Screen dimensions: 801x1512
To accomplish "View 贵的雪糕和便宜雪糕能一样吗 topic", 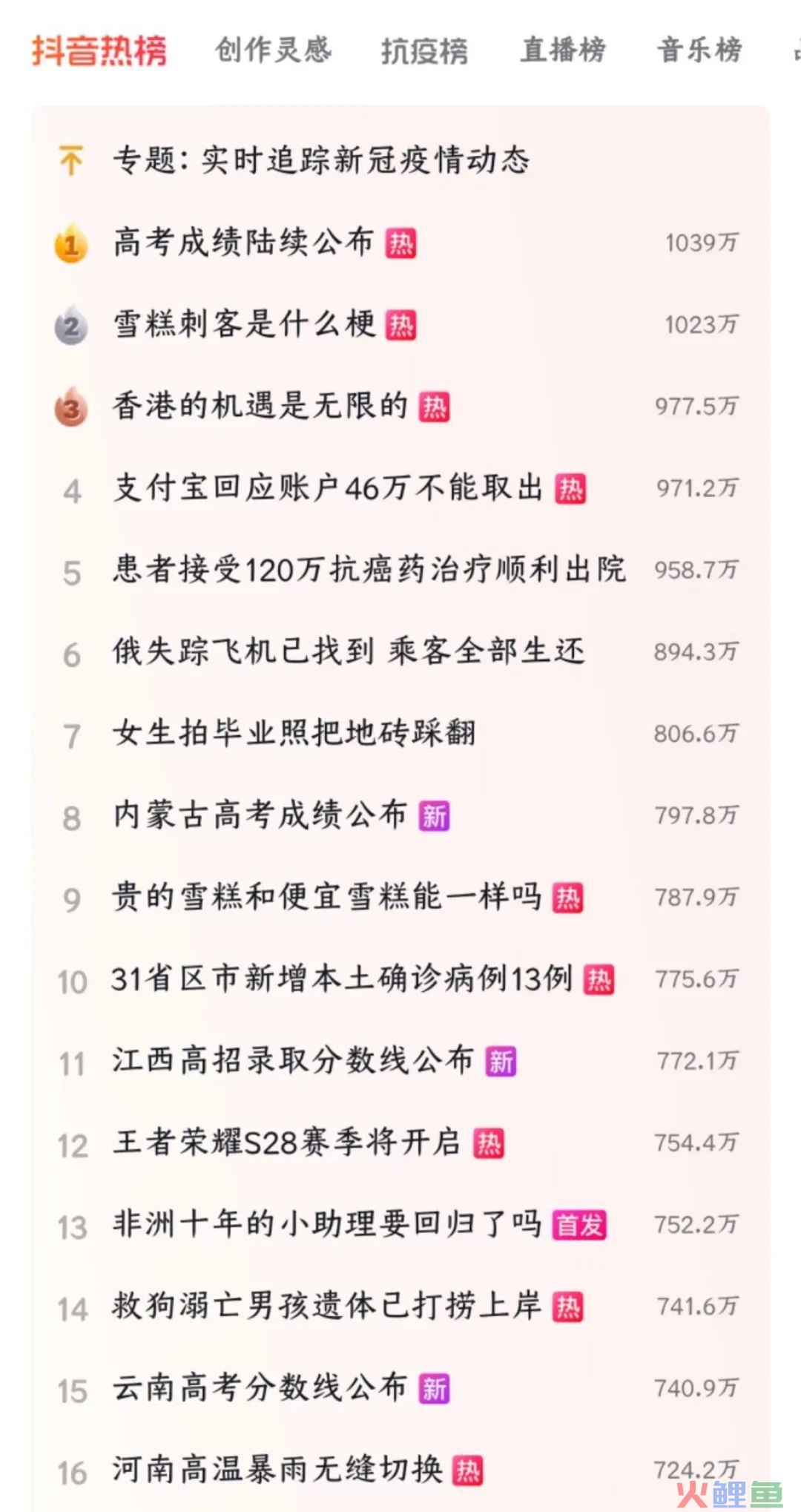I will 326,897.
